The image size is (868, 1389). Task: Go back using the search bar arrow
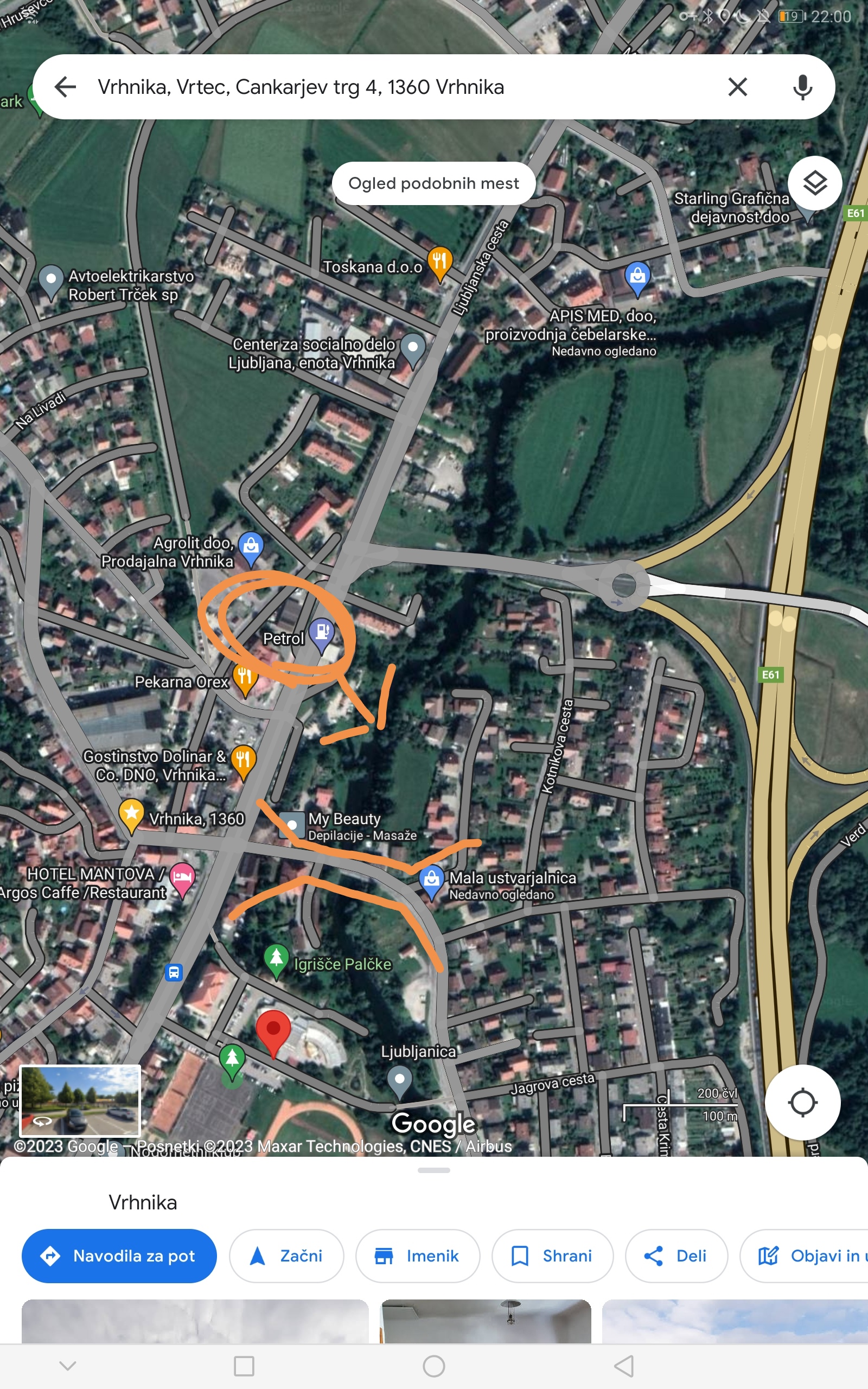coord(66,87)
